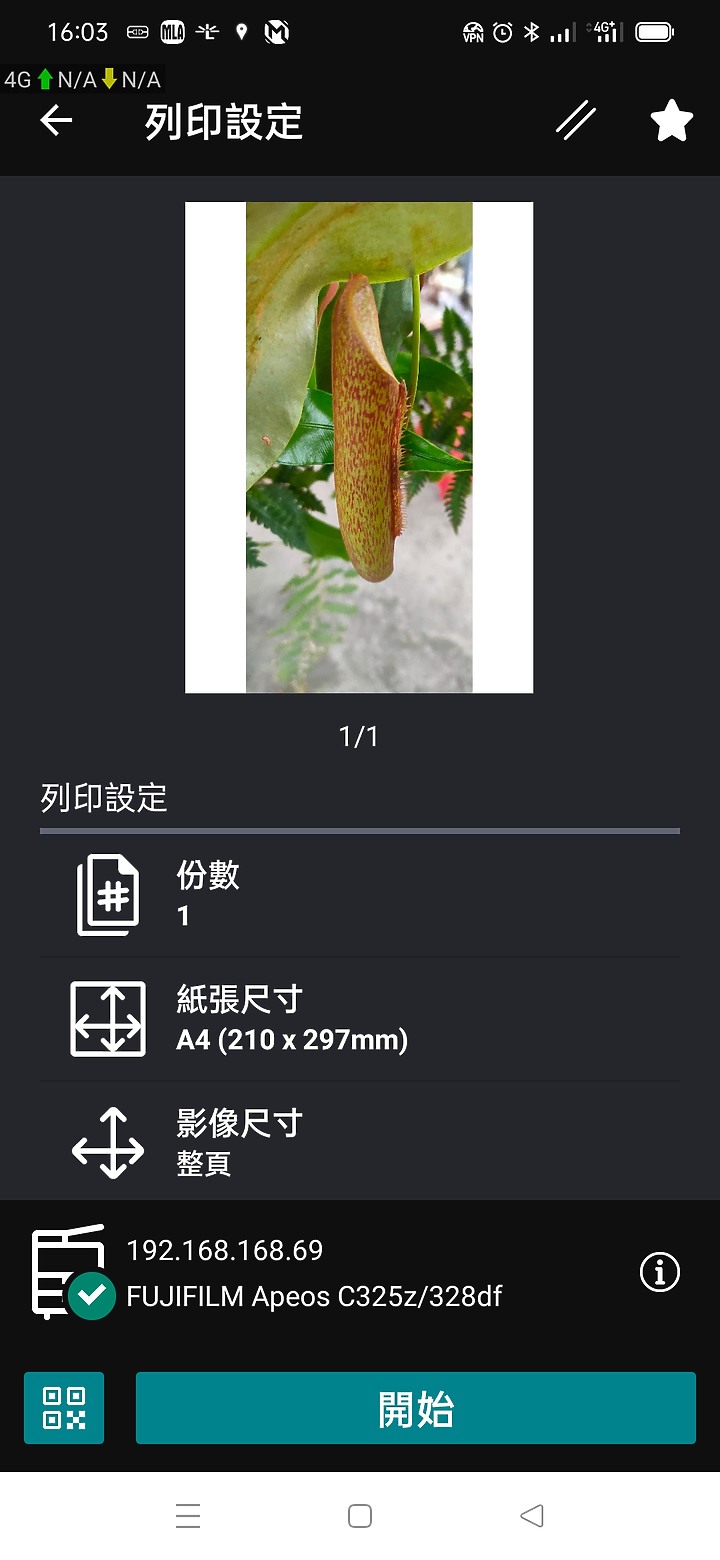Select the FUJIFILM Apeos printer row
The width and height of the screenshot is (720, 1560).
330,1273
